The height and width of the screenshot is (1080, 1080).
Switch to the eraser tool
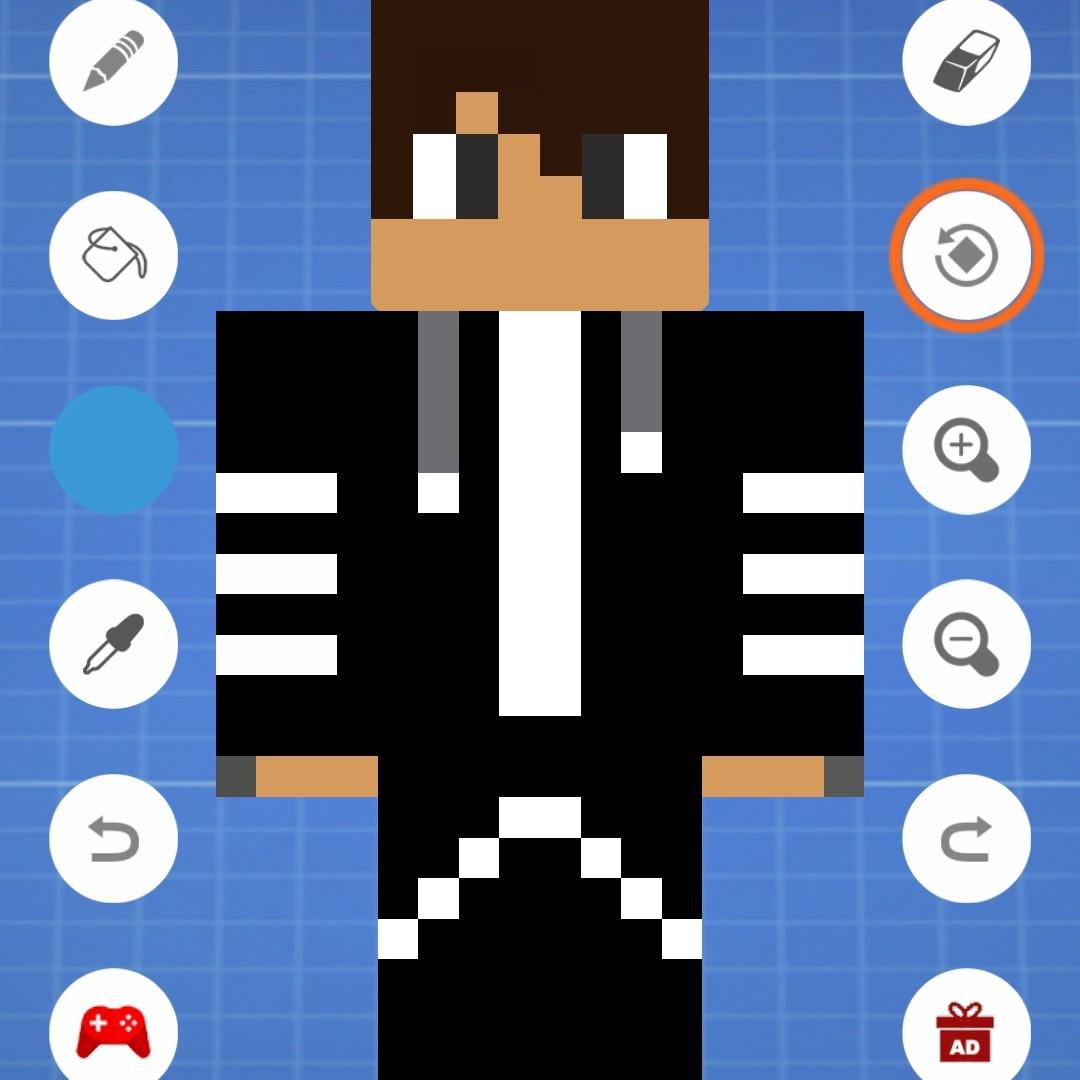pos(966,62)
